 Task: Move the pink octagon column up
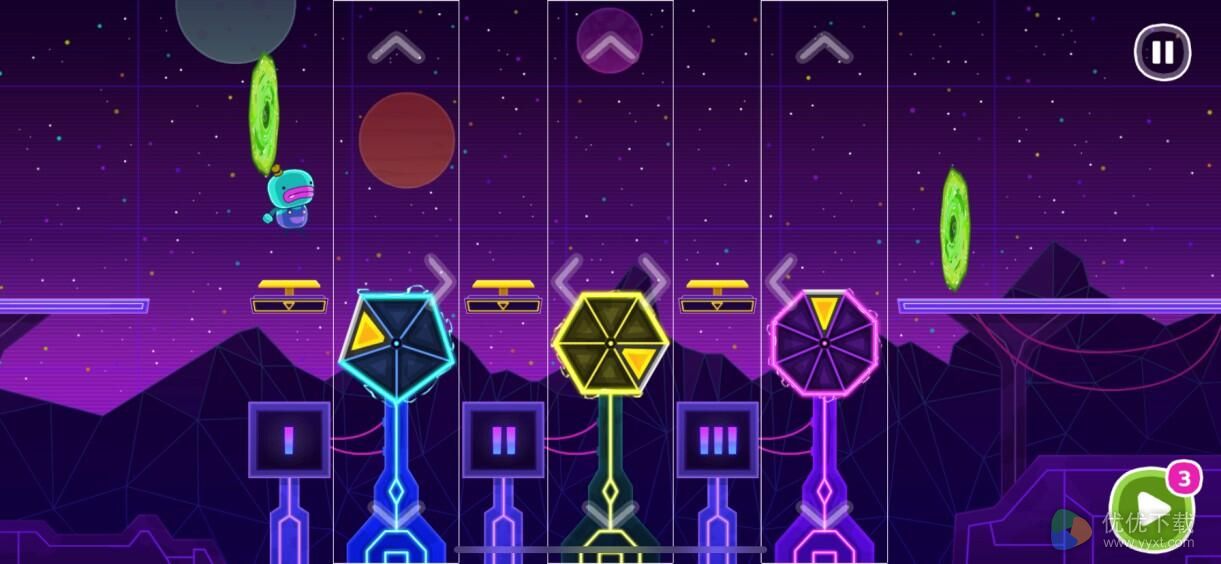click(824, 46)
